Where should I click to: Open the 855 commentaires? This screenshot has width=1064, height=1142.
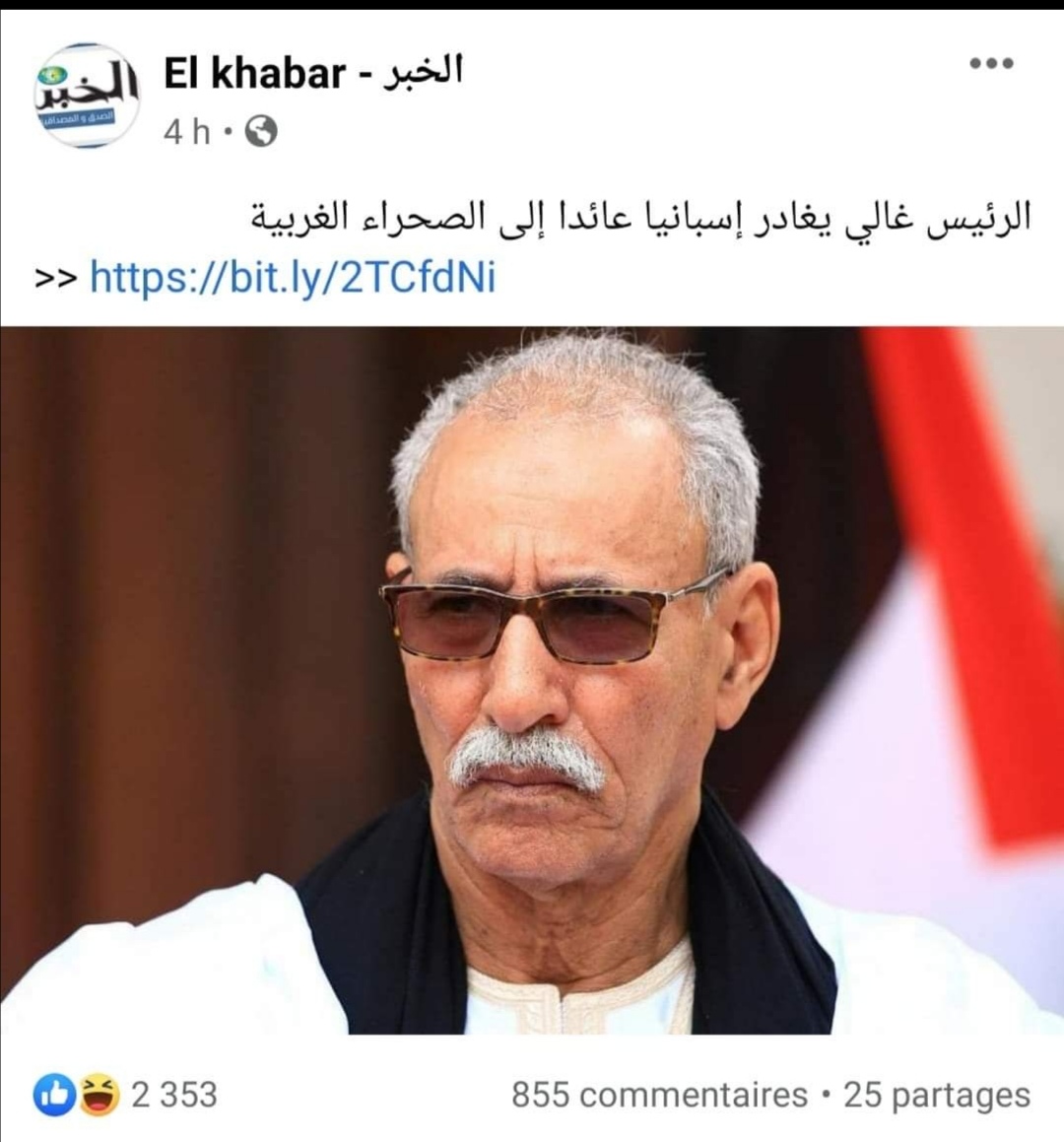coord(659,1095)
